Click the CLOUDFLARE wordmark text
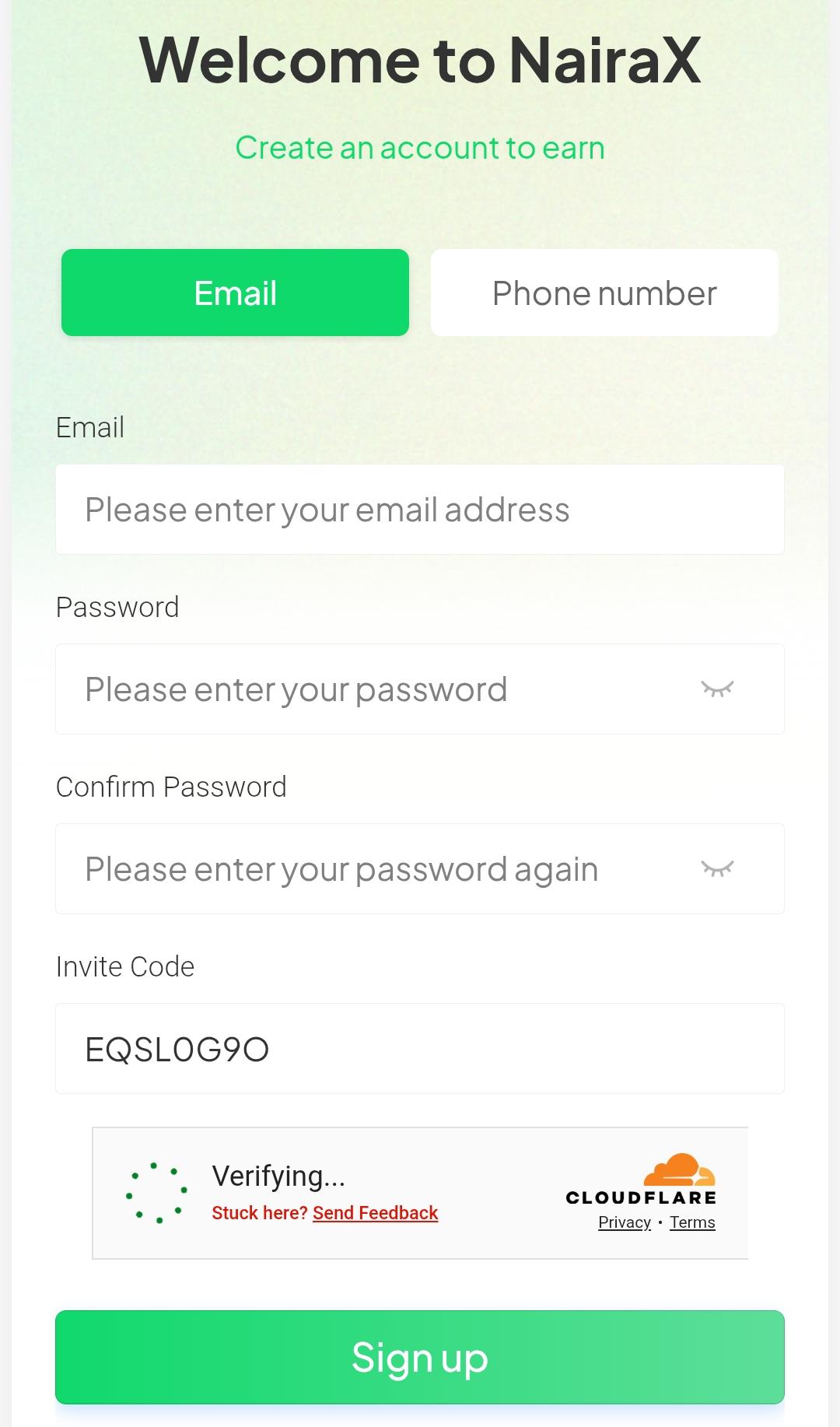Image resolution: width=840 pixels, height=1427 pixels. (x=641, y=1198)
